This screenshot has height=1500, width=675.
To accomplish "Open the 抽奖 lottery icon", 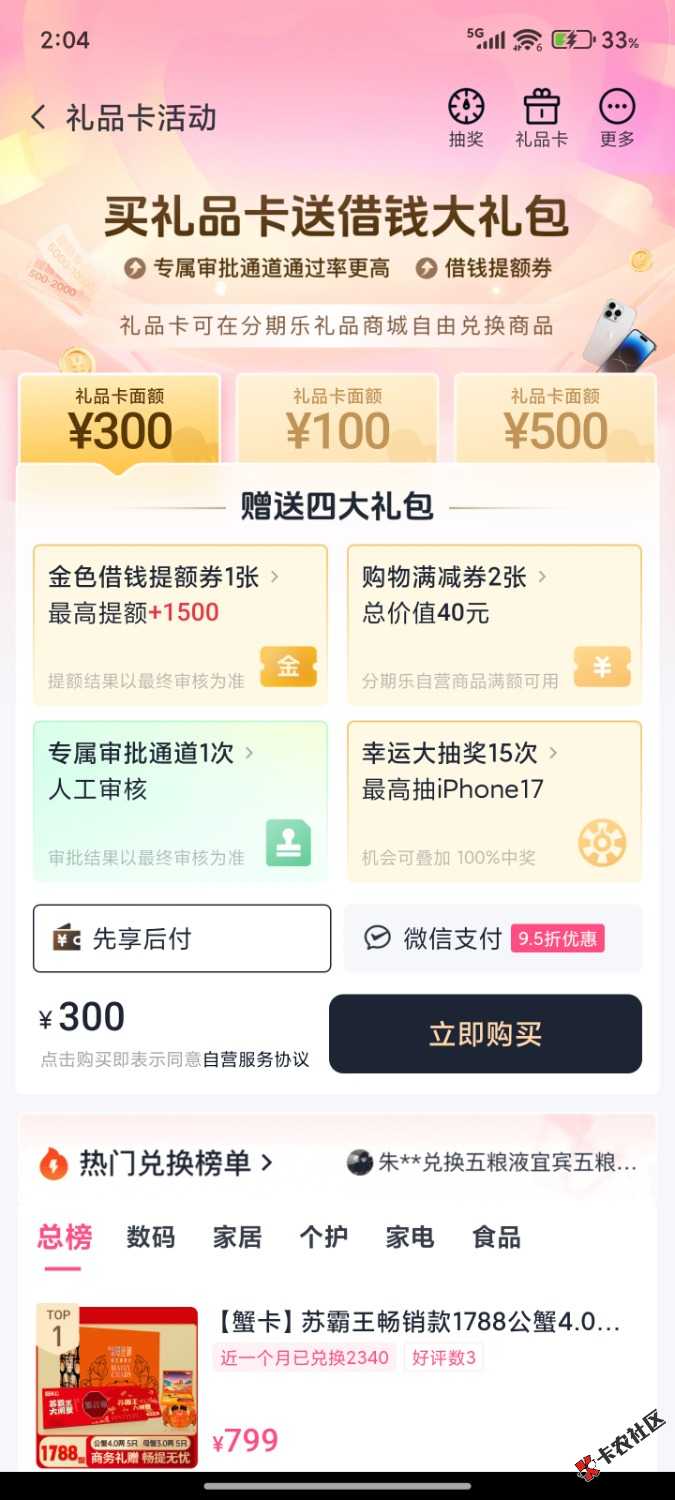I will pyautogui.click(x=466, y=118).
